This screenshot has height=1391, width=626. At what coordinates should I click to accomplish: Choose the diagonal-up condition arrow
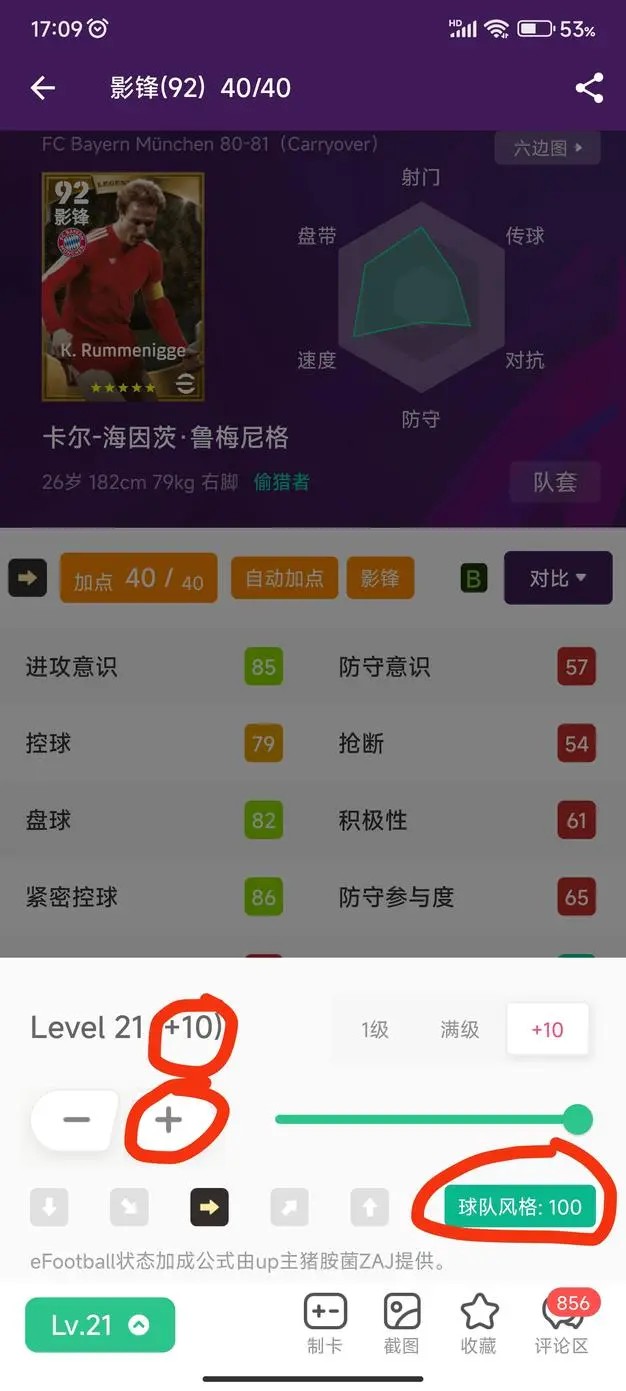[289, 1208]
